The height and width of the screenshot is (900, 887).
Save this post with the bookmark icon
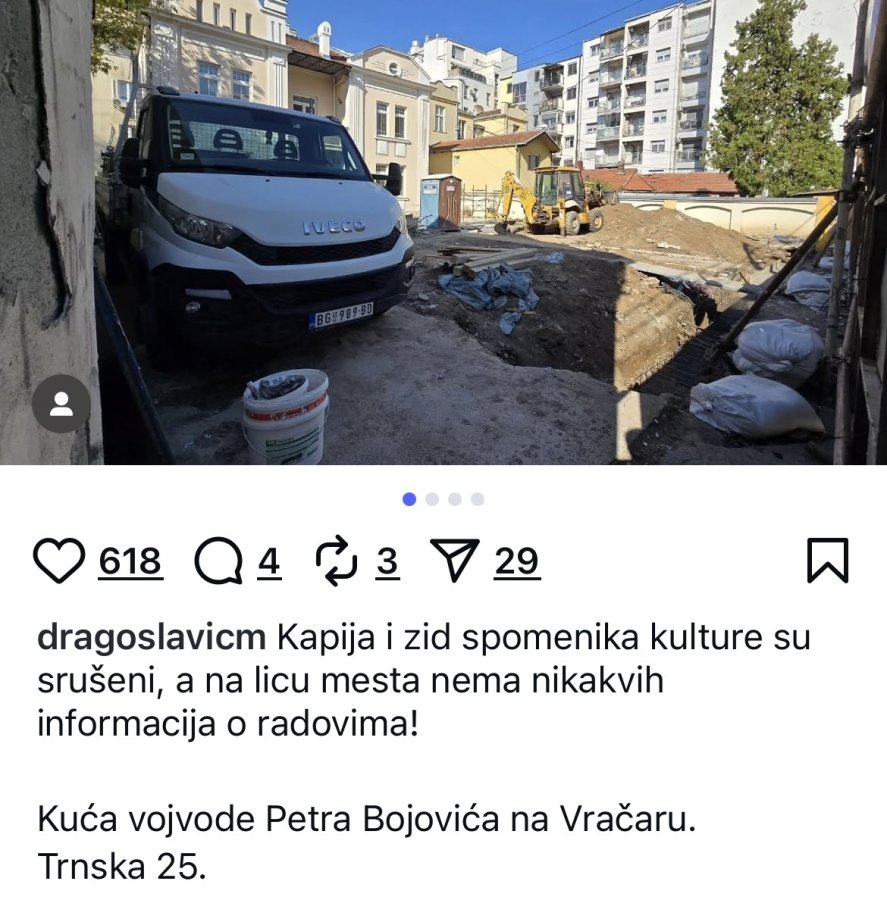point(827,561)
